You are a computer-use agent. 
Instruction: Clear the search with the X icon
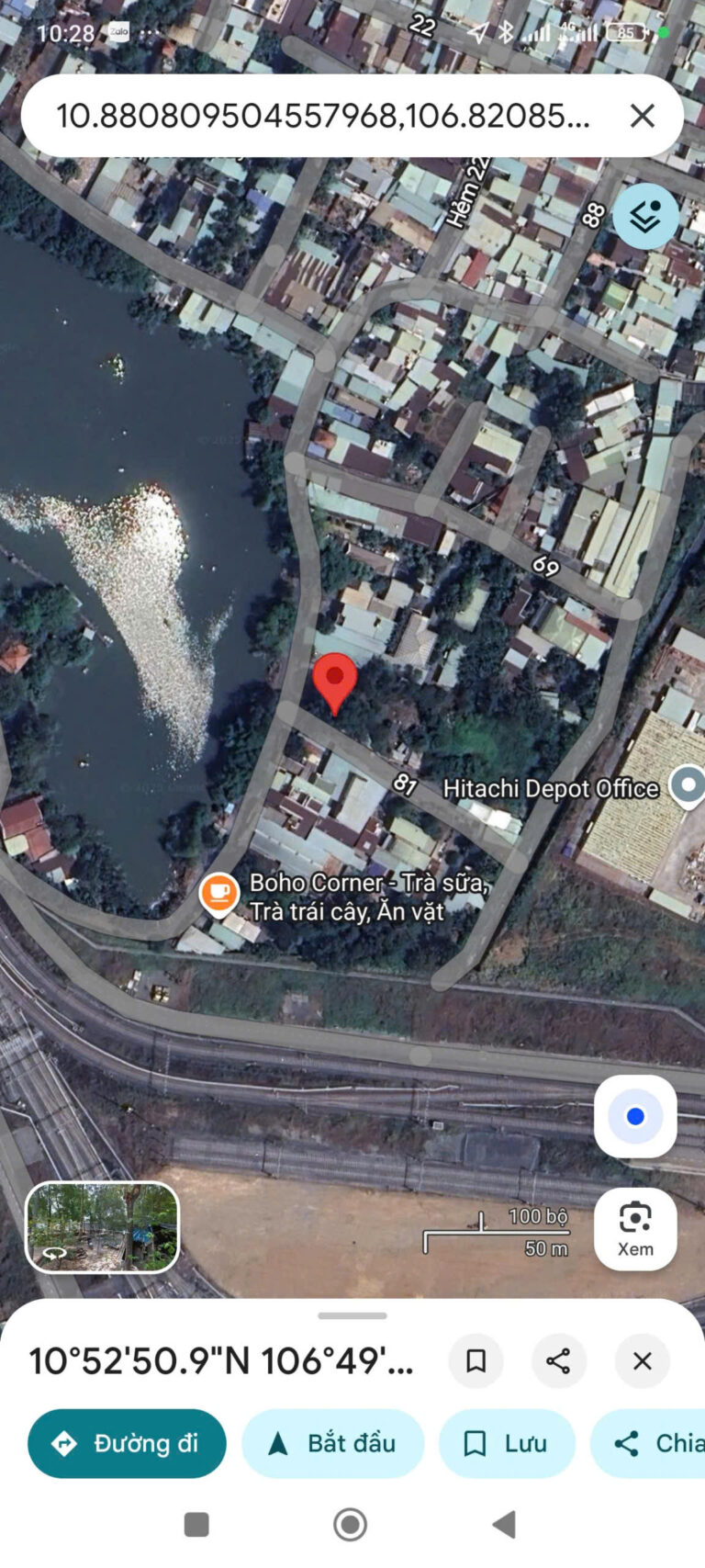click(x=643, y=116)
